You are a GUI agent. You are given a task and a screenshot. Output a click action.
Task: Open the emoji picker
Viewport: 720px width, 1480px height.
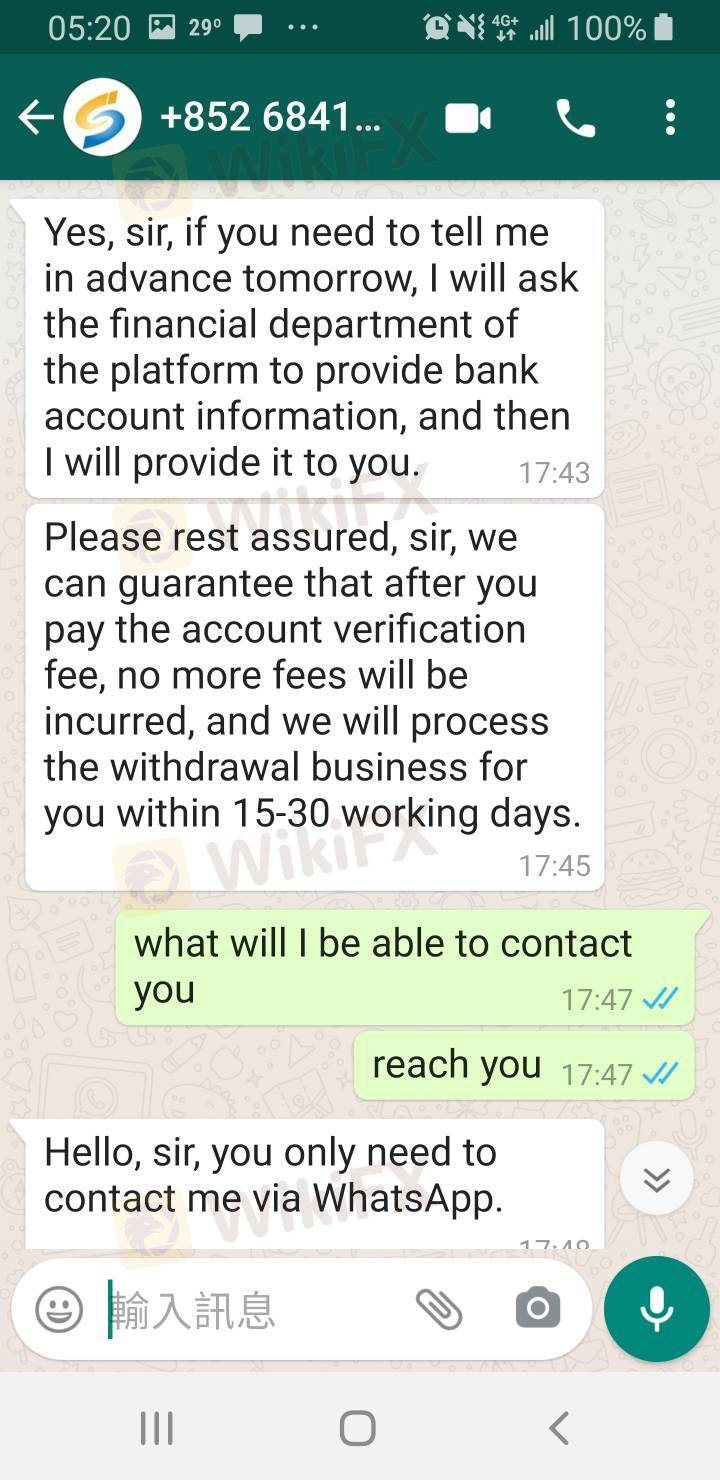[60, 1309]
